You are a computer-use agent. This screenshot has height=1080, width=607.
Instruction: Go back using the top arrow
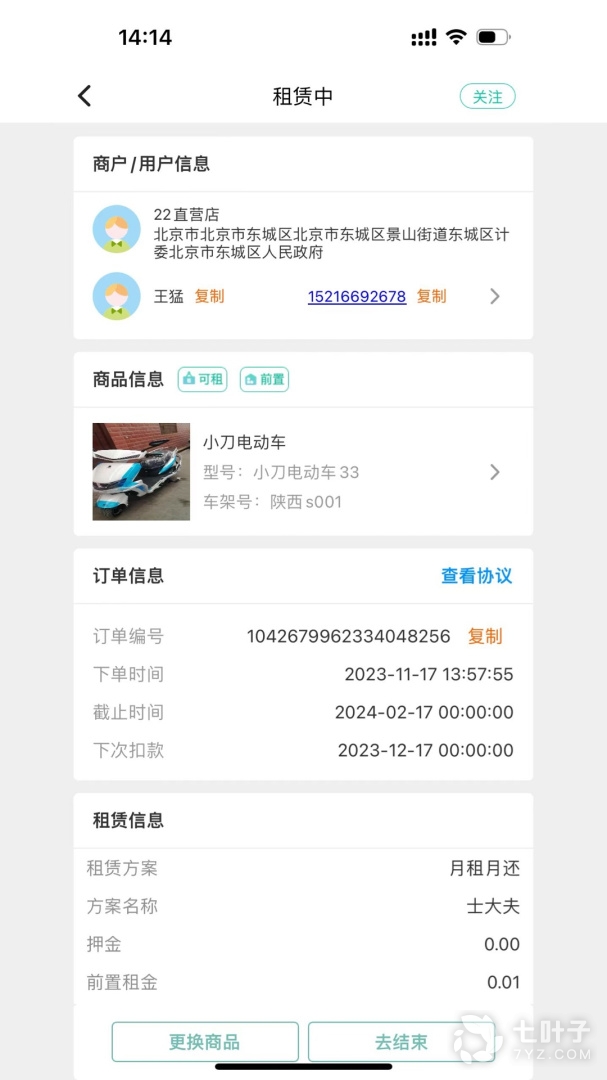click(x=84, y=96)
